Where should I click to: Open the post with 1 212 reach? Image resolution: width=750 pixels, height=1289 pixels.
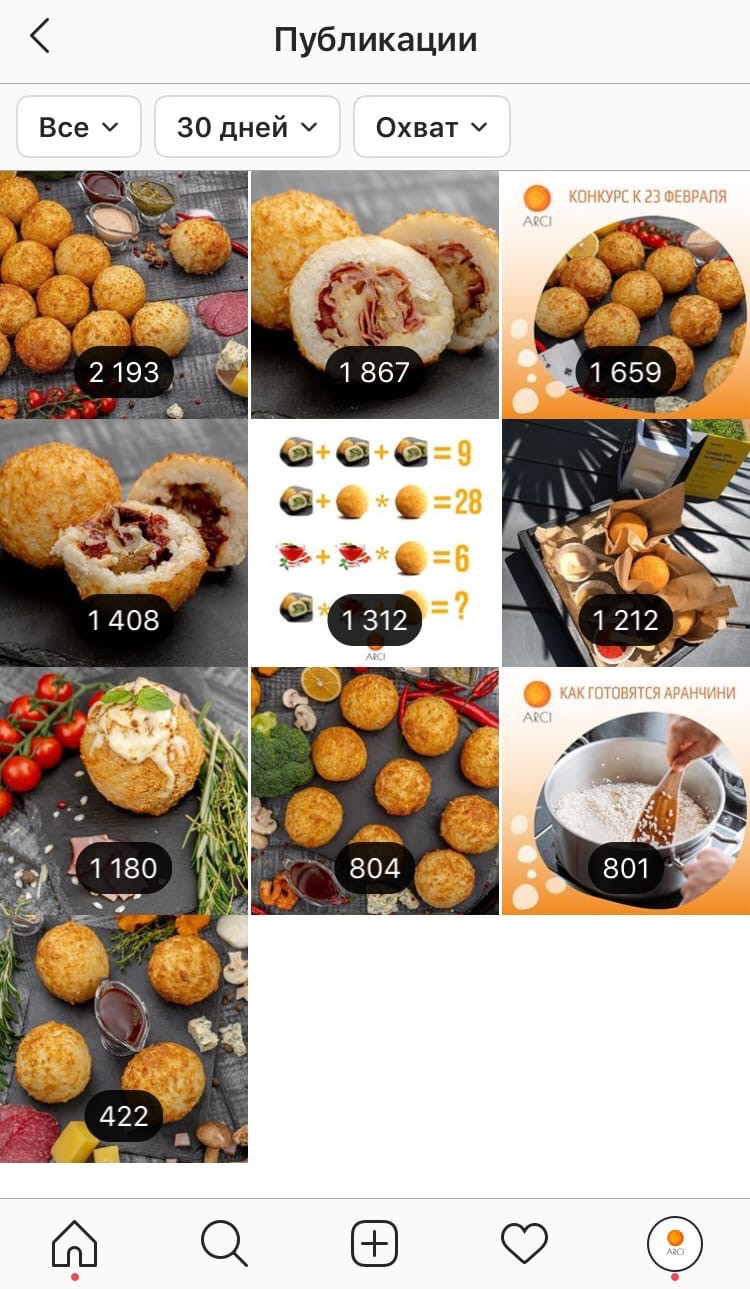pos(625,541)
